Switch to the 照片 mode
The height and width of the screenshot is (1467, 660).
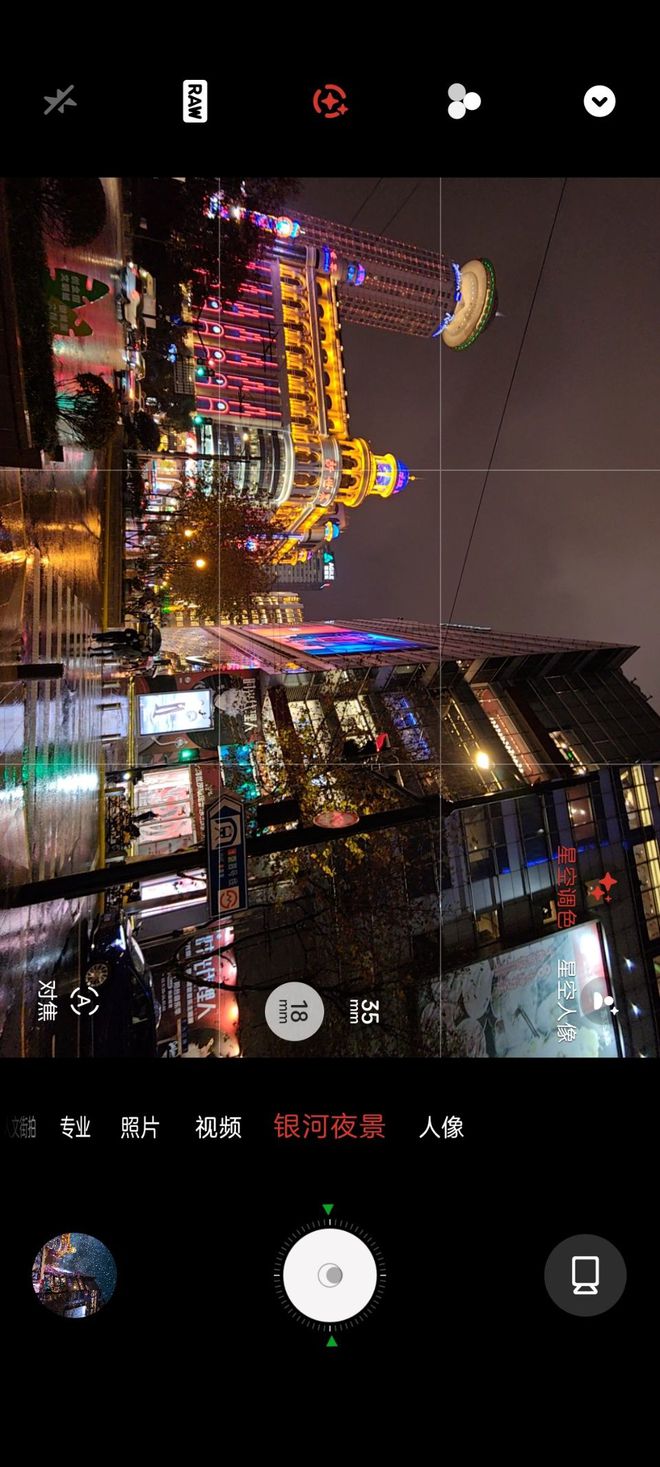tap(140, 1127)
